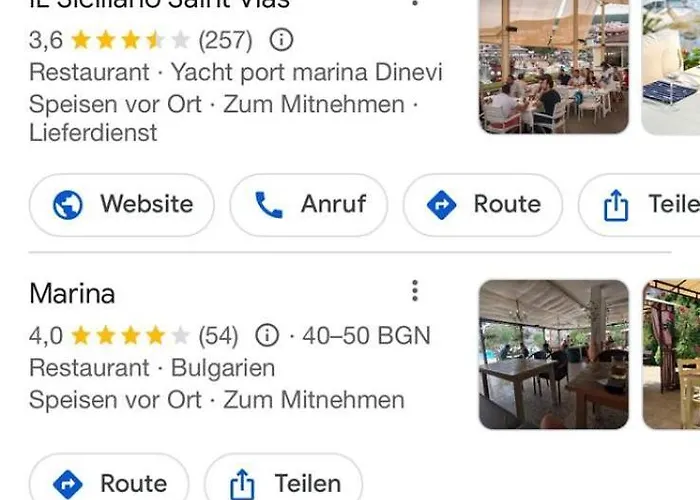Open IL Siciliano's harbor terrace photo

[553, 66]
